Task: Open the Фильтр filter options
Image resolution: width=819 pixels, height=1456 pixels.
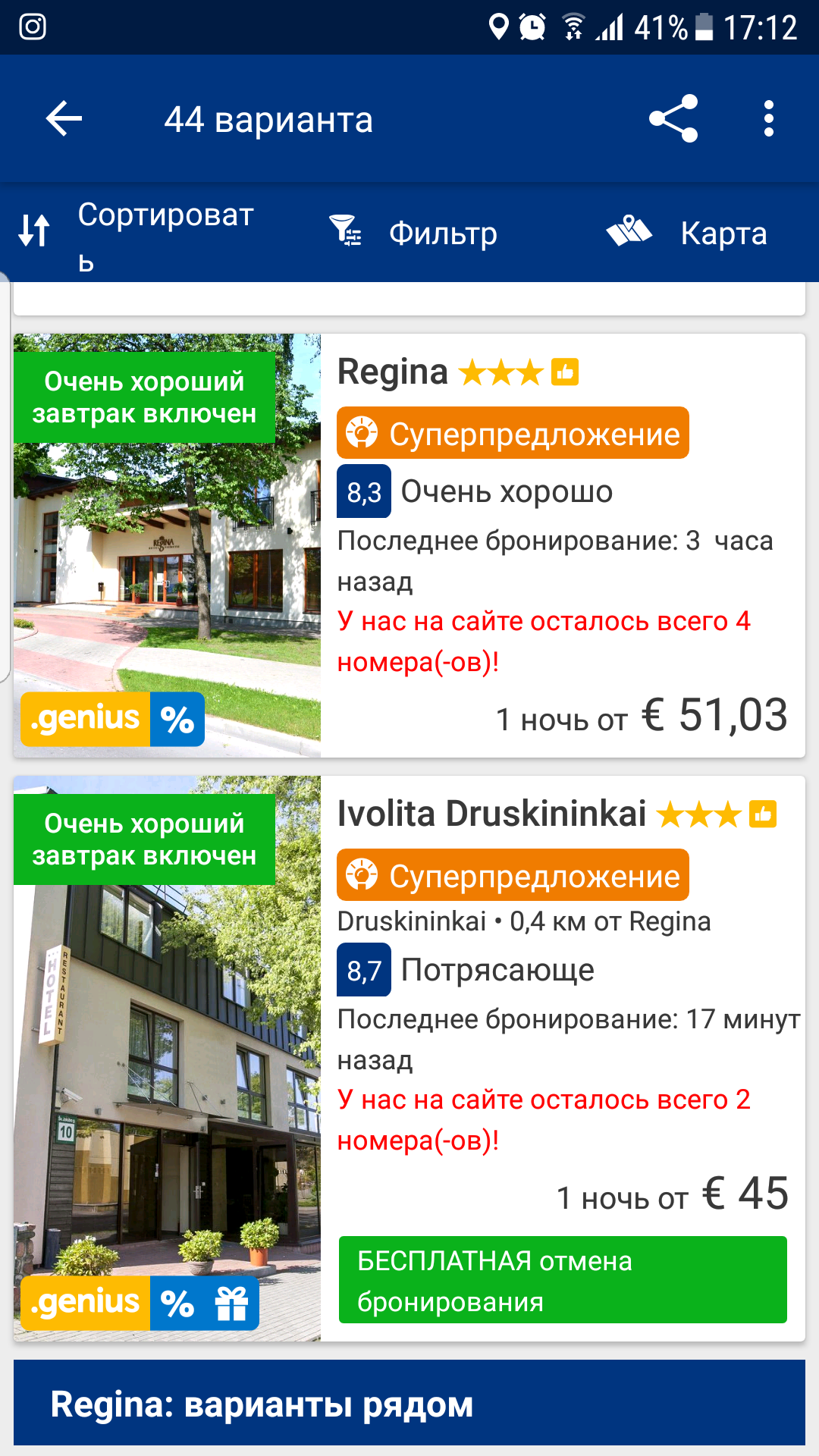Action: (413, 232)
